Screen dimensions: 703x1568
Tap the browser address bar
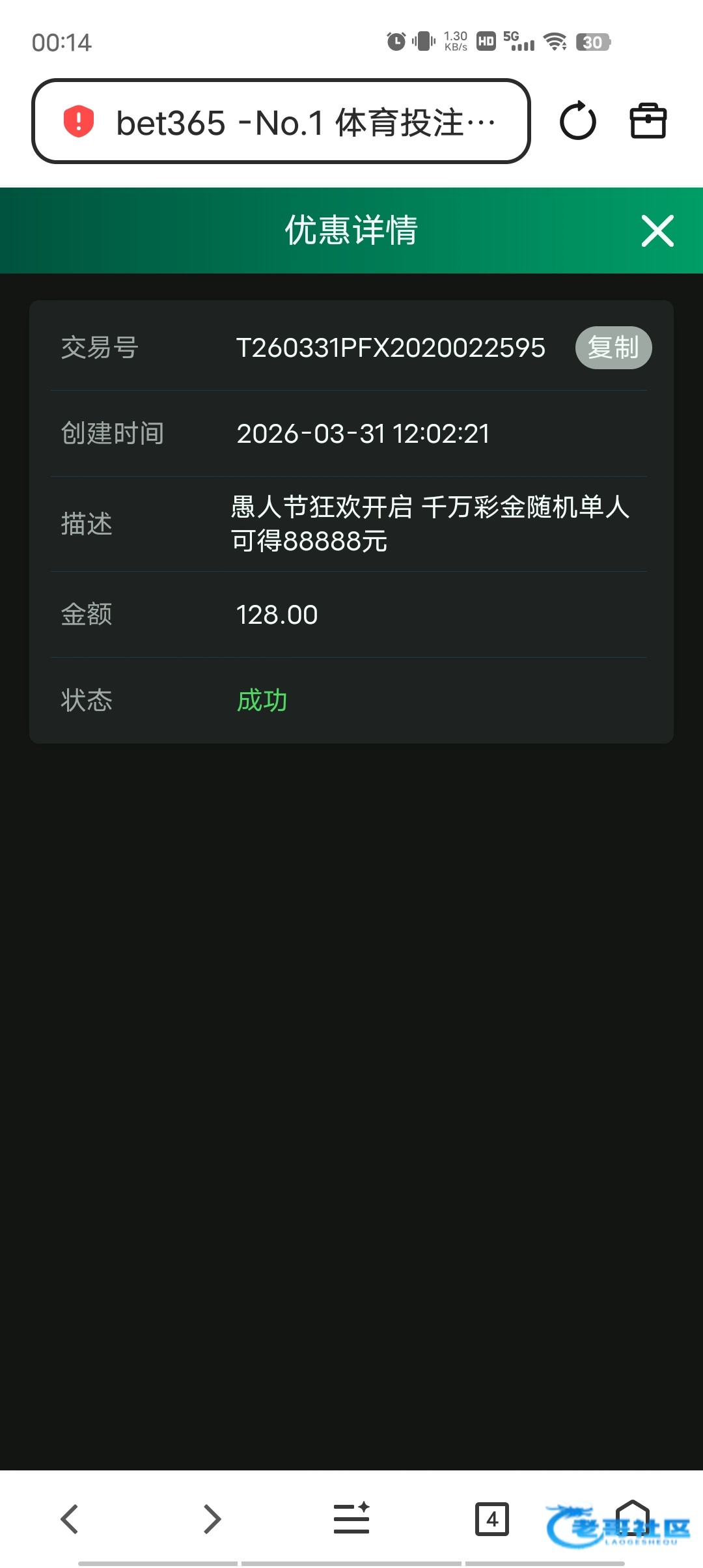click(x=281, y=122)
